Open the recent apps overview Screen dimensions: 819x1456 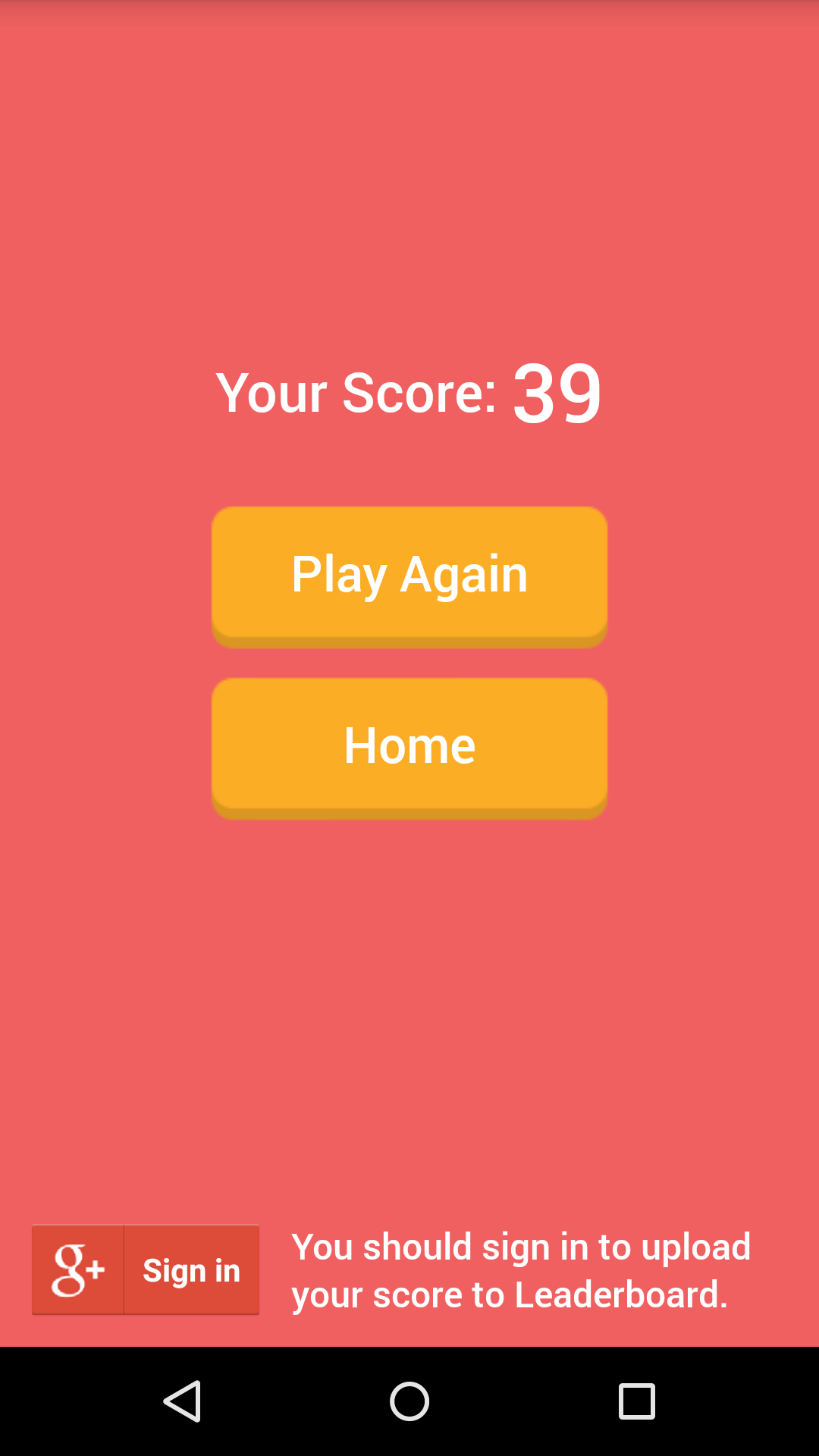[637, 1401]
